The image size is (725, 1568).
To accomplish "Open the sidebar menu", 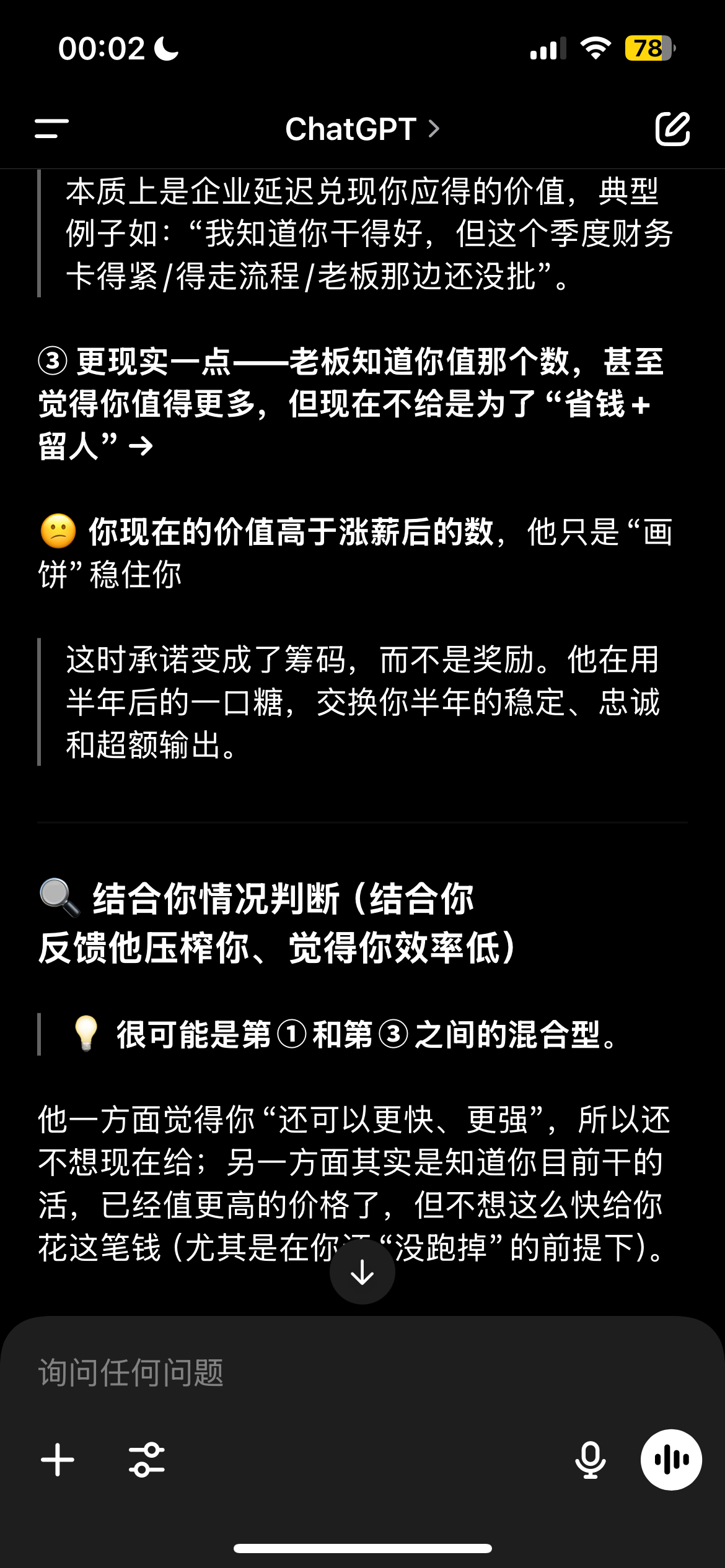I will [x=51, y=129].
